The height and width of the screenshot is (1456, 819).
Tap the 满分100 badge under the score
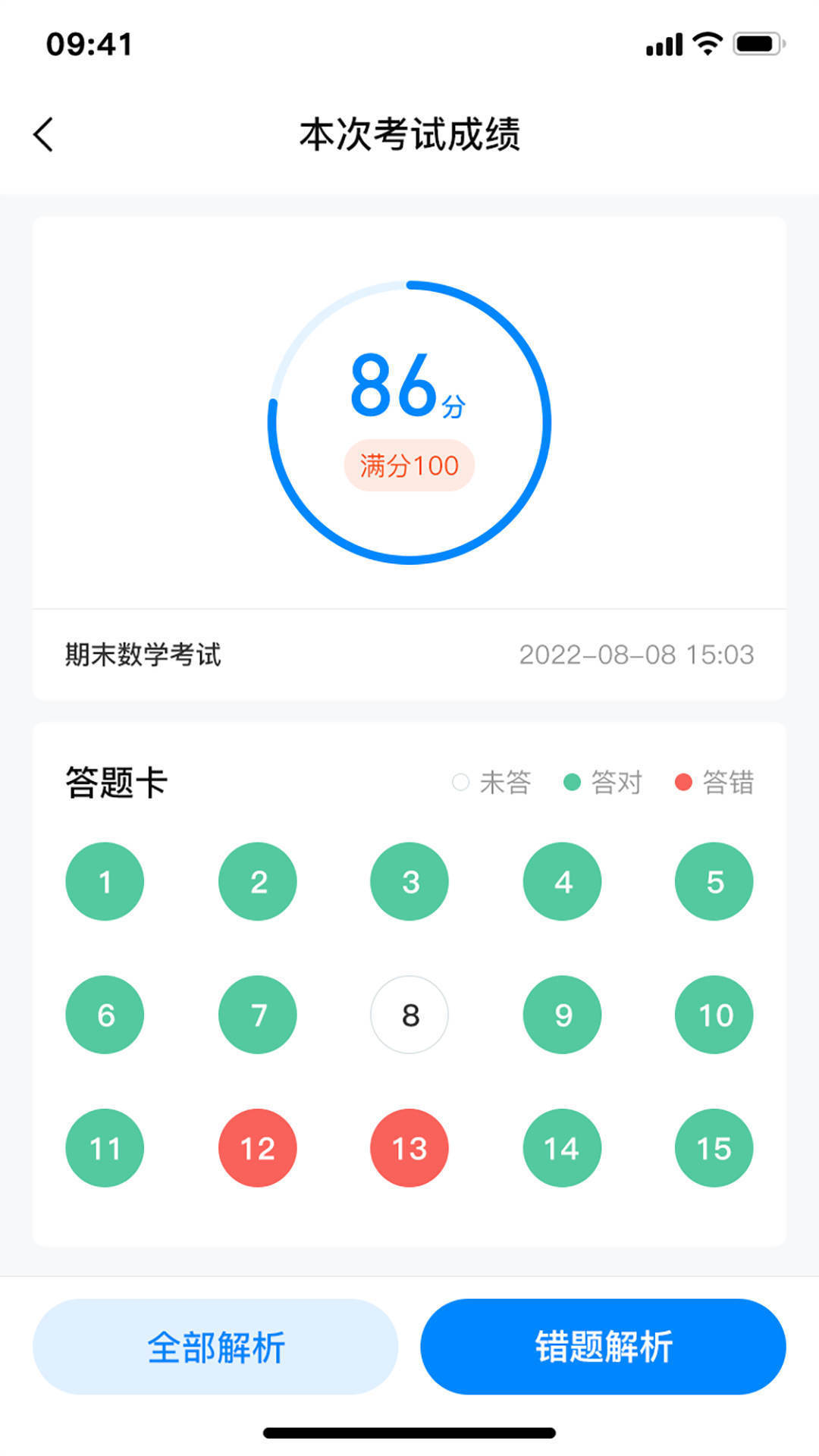(x=409, y=464)
